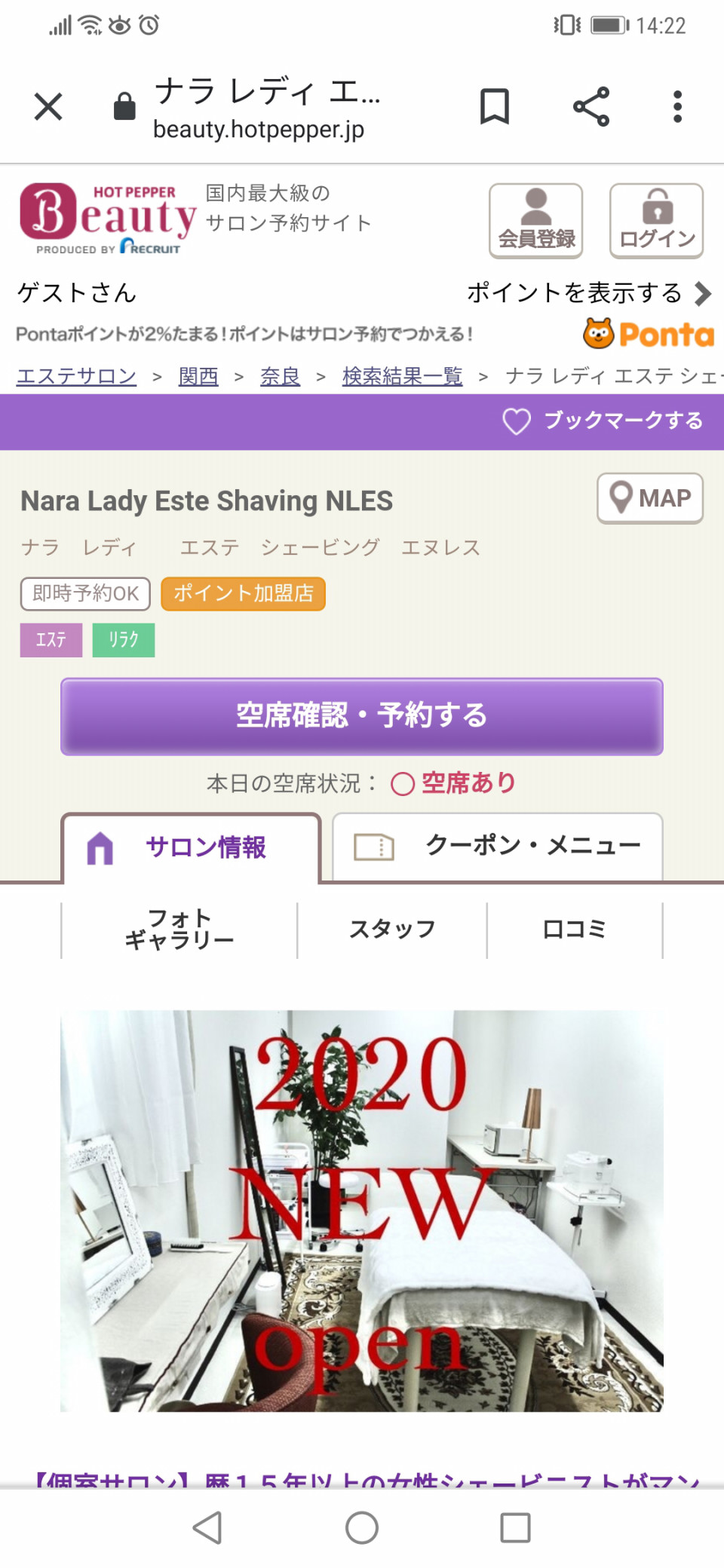Viewport: 724px width, 1568px height.
Task: Open the フォトギャラリー section
Action: 179,929
